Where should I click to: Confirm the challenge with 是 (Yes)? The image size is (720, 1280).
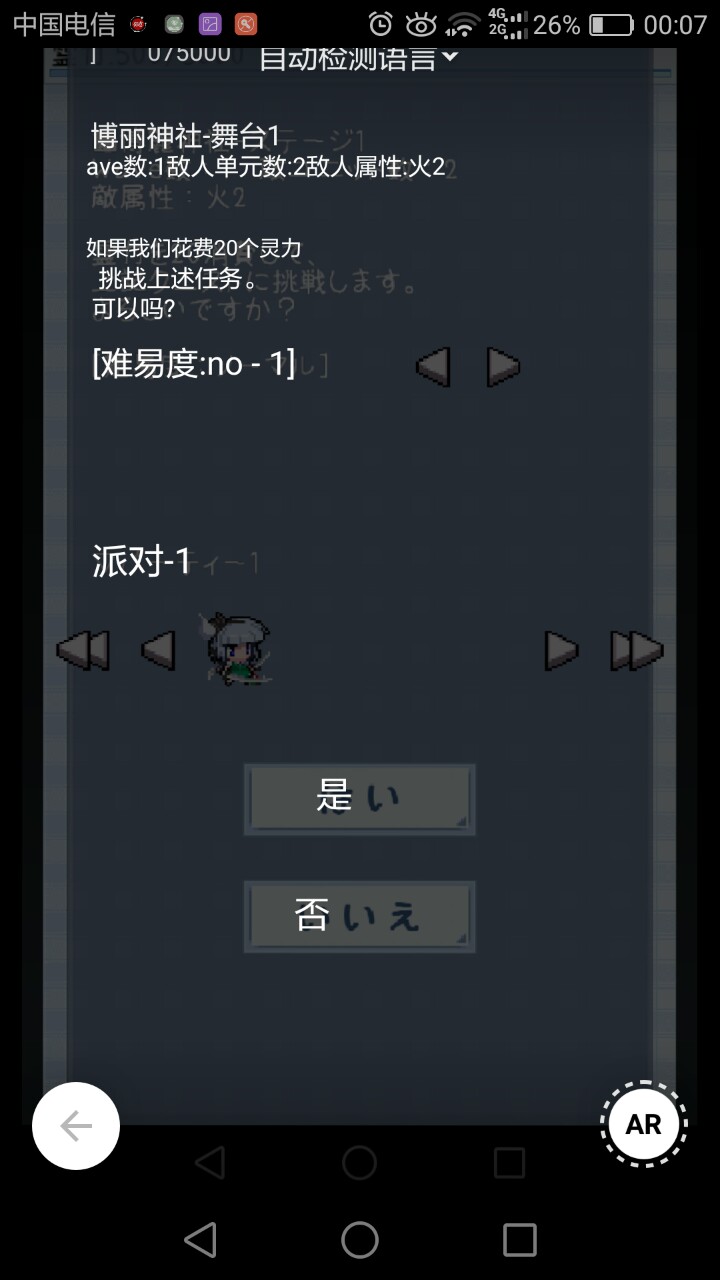359,799
